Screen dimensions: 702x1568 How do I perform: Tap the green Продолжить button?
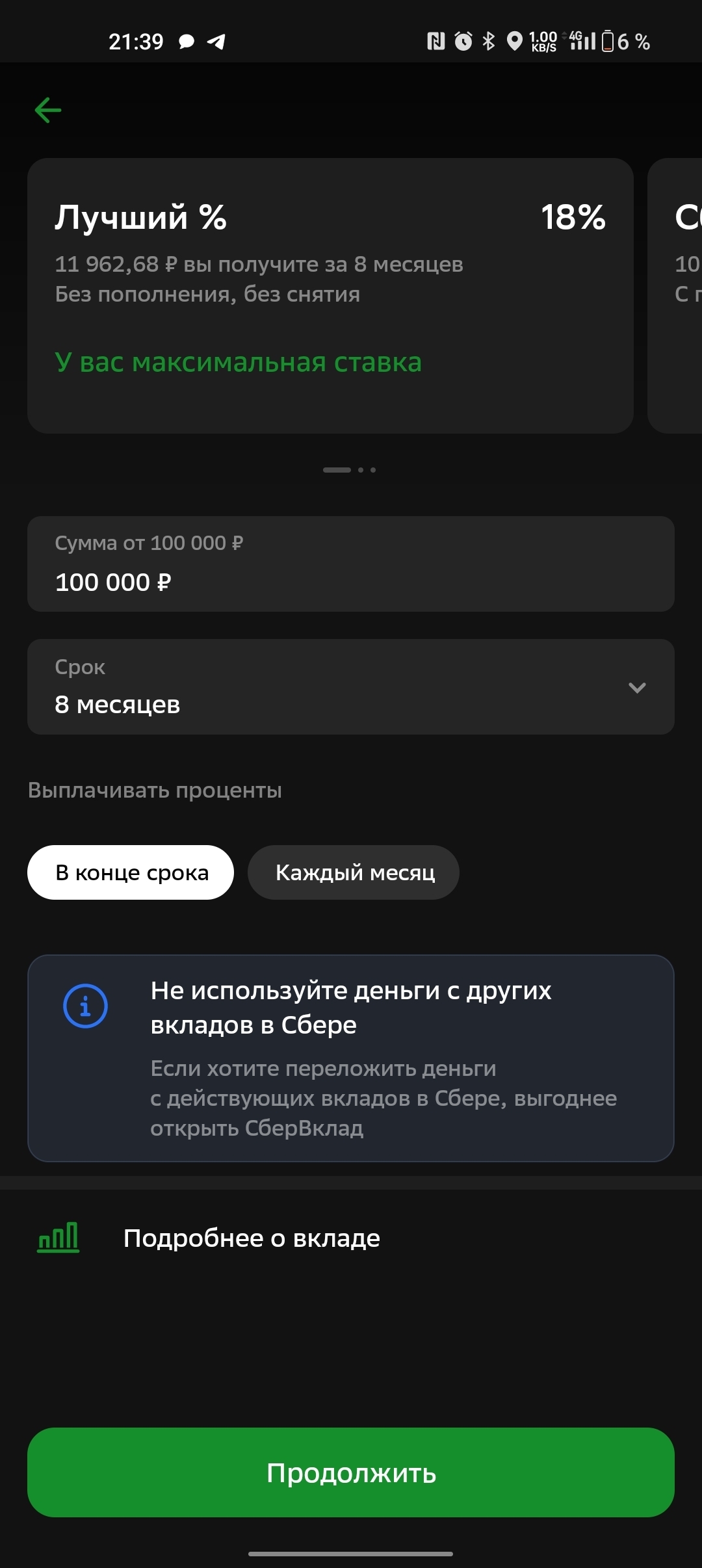(x=350, y=1472)
